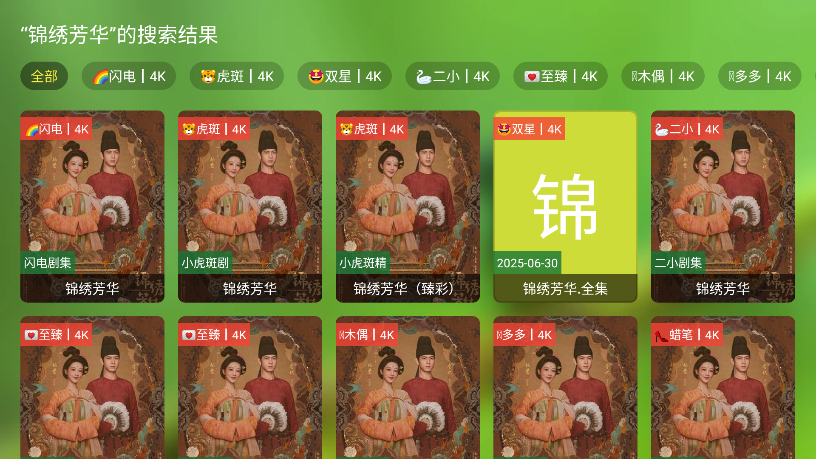The image size is (816, 459).
Task: Select the 二小 4K source chip
Action: [452, 76]
